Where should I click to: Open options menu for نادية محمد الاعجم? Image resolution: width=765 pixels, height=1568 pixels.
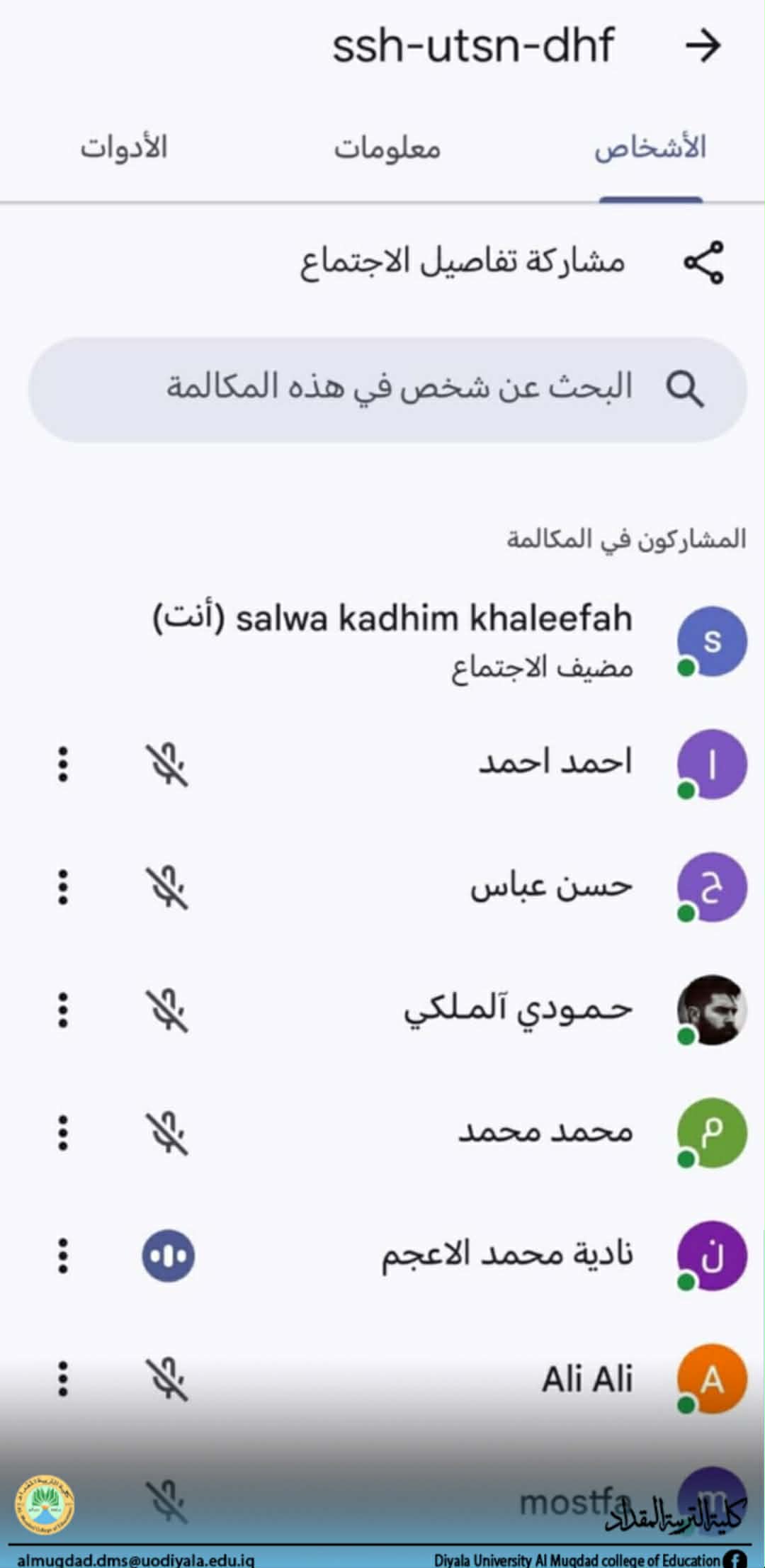pos(63,1256)
